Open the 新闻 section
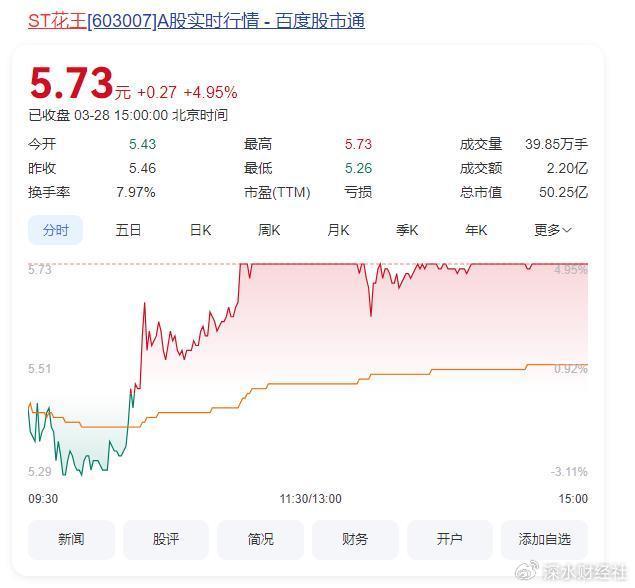This screenshot has height=588, width=635. [x=71, y=539]
